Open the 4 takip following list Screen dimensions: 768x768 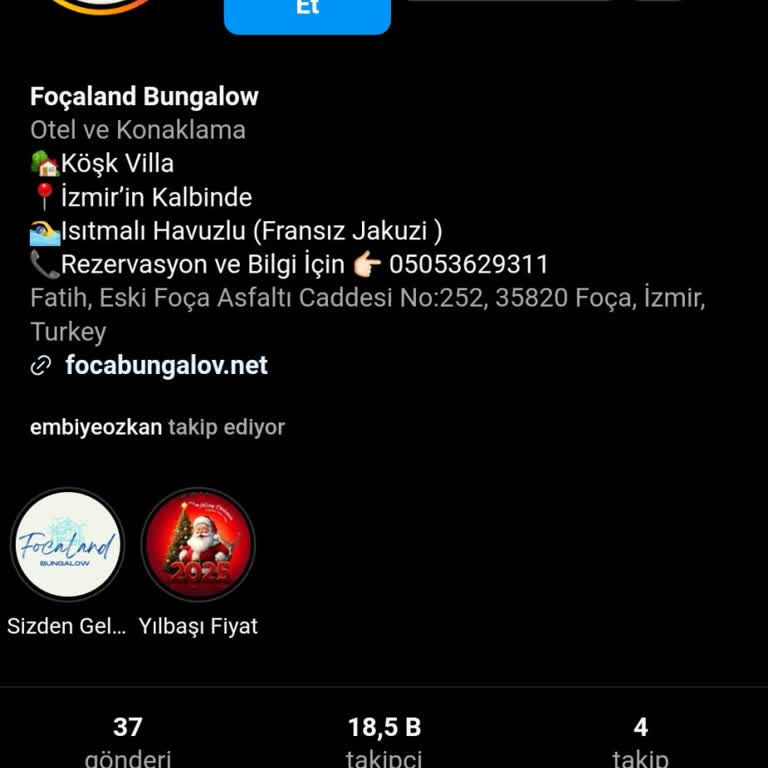[640, 741]
